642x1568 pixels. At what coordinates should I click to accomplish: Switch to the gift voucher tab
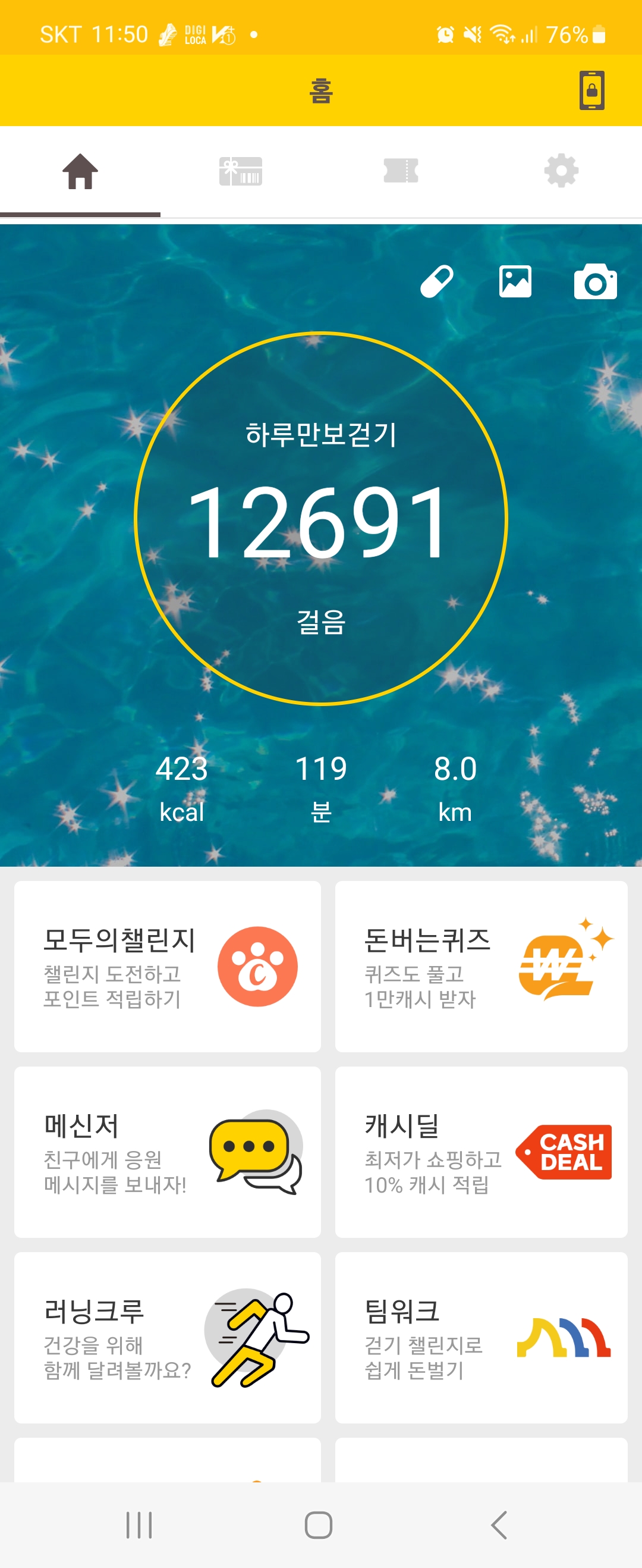click(x=241, y=172)
